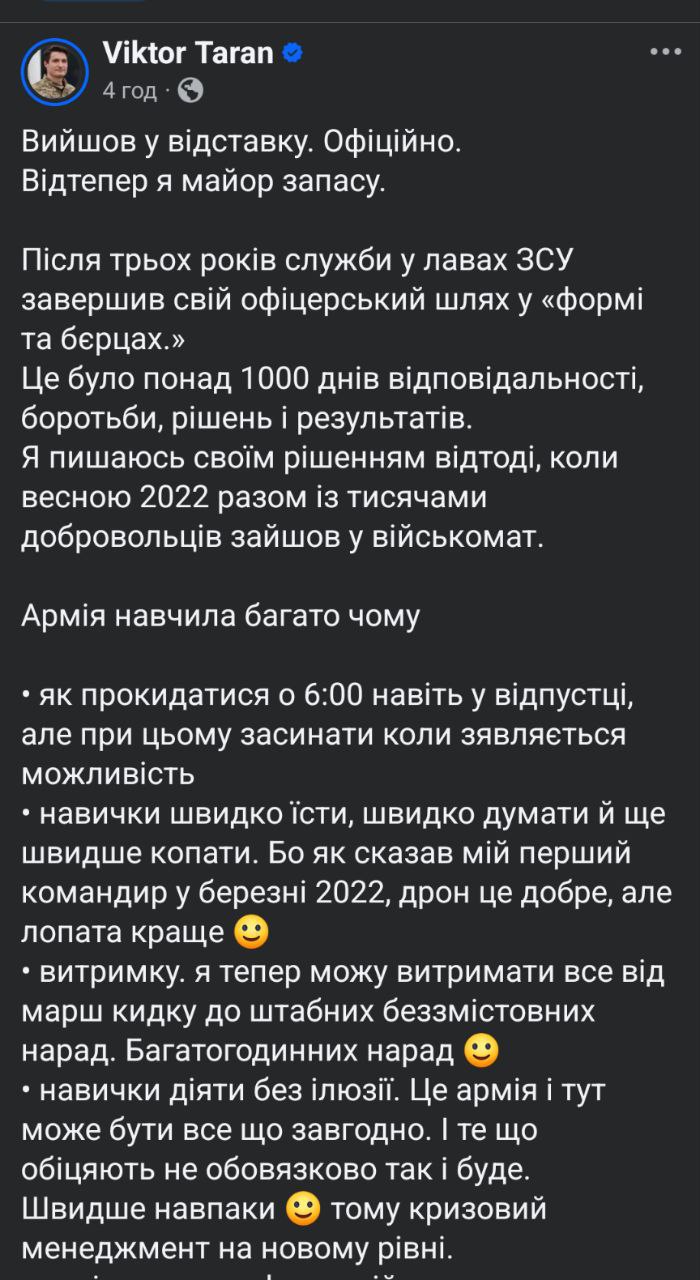This screenshot has width=700, height=1280.
Task: Open the post's three-dot options menu
Action: click(x=665, y=52)
